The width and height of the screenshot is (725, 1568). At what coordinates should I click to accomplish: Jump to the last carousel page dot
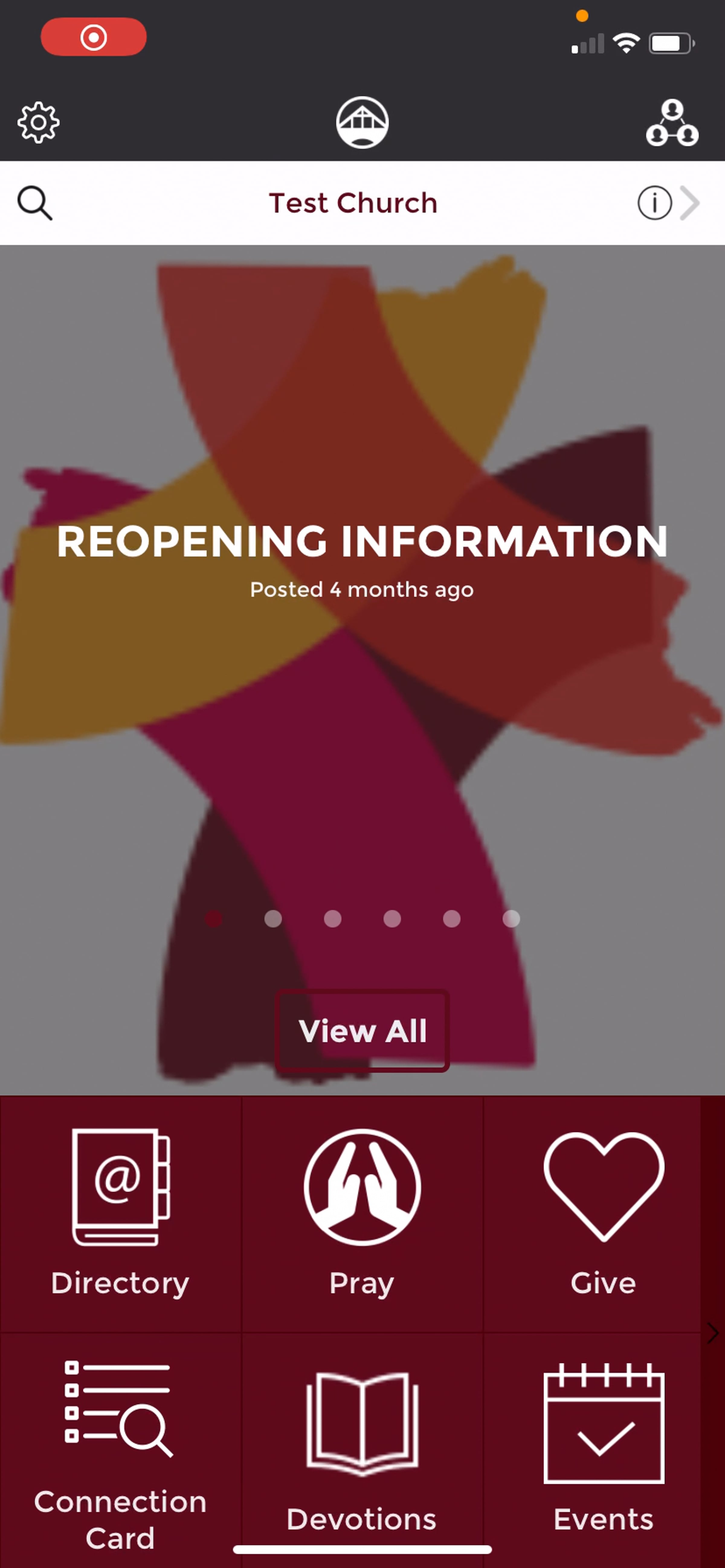coord(511,919)
